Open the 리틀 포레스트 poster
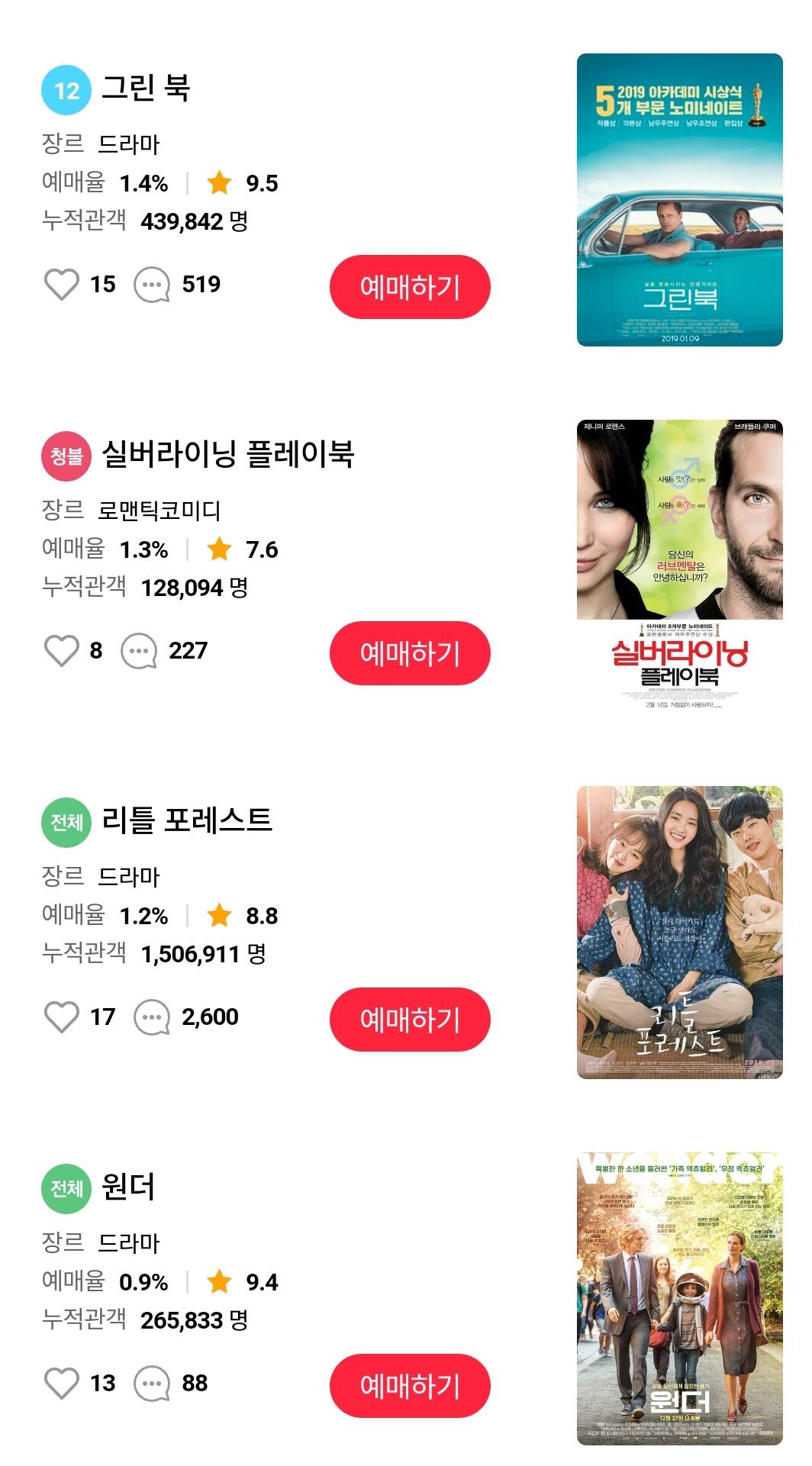 coord(679,933)
